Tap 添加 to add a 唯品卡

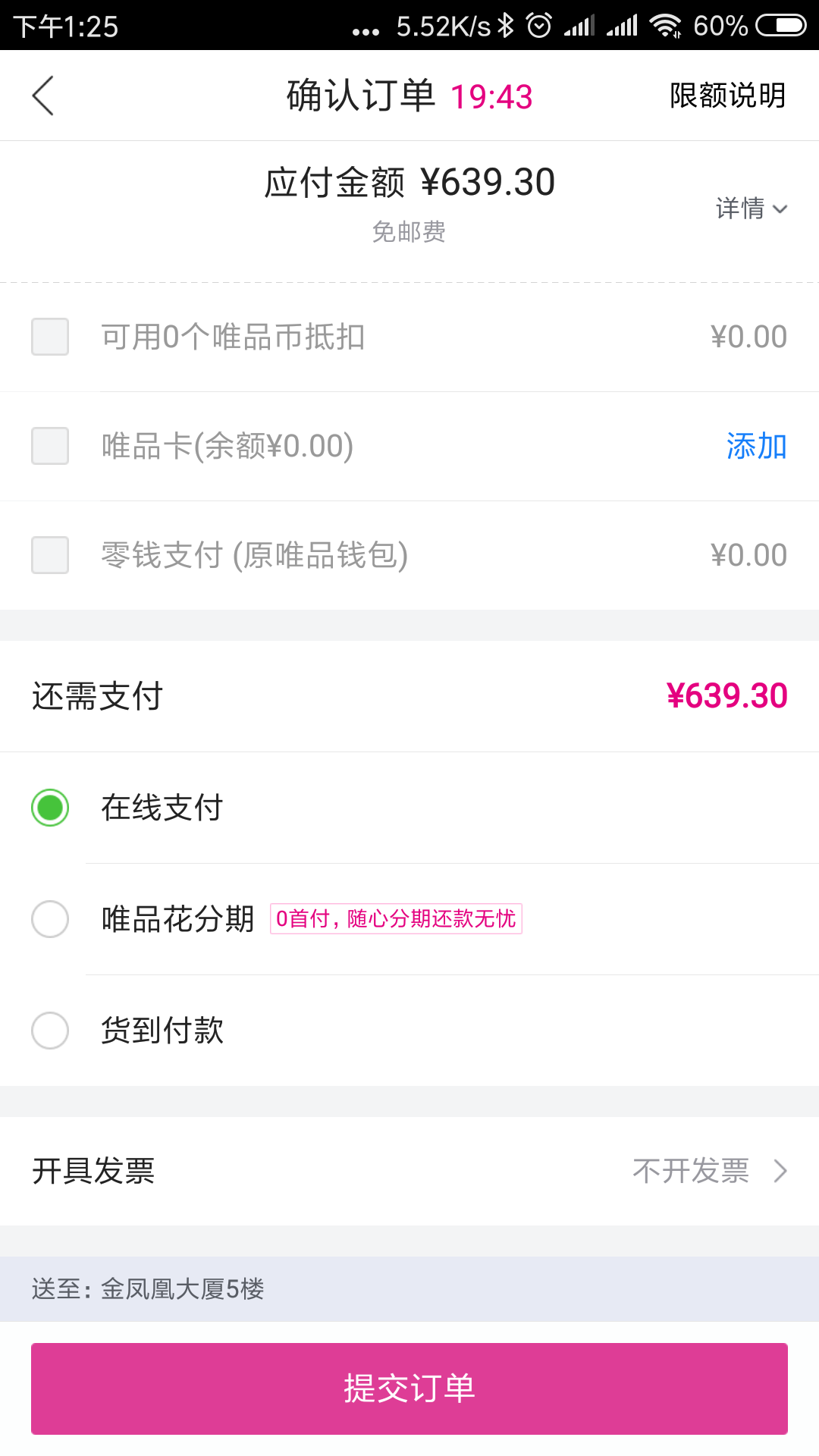[756, 446]
